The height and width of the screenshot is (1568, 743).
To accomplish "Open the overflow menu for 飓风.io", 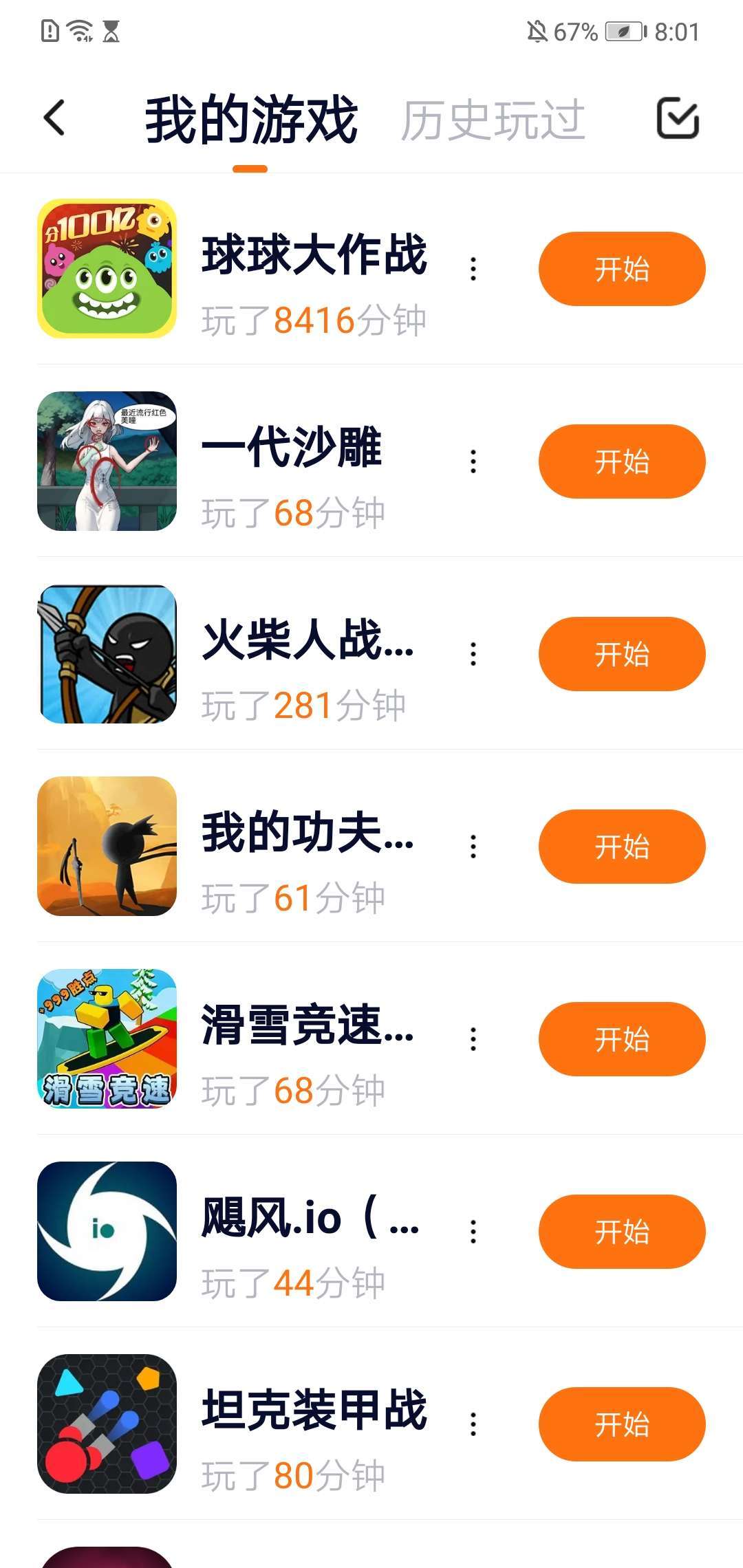I will (473, 1232).
